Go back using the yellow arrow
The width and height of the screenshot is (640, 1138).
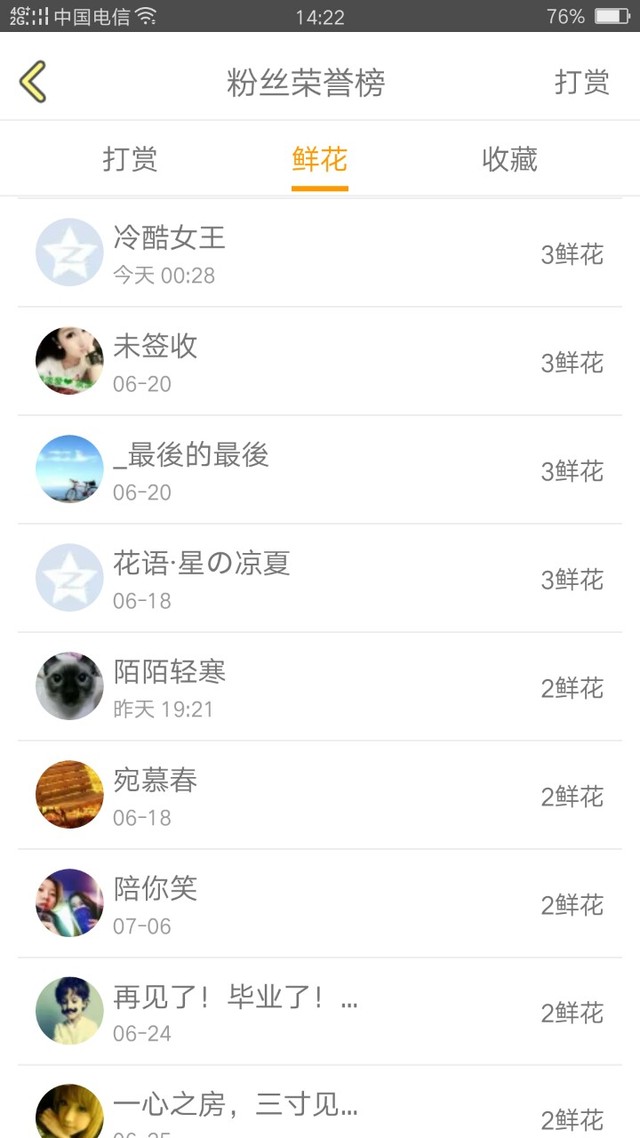[x=33, y=82]
